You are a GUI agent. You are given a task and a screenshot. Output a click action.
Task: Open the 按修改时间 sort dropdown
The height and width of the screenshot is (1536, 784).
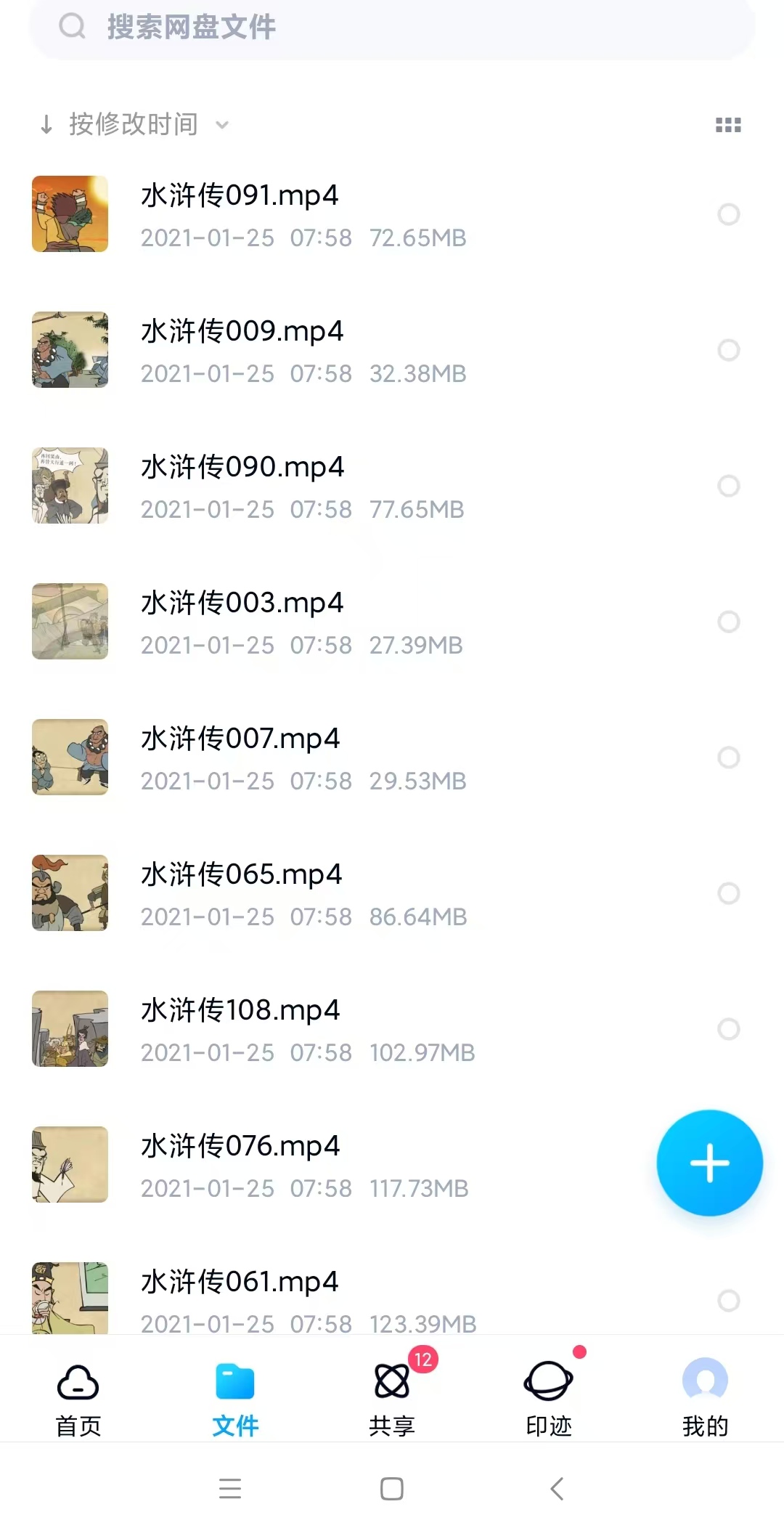point(133,124)
